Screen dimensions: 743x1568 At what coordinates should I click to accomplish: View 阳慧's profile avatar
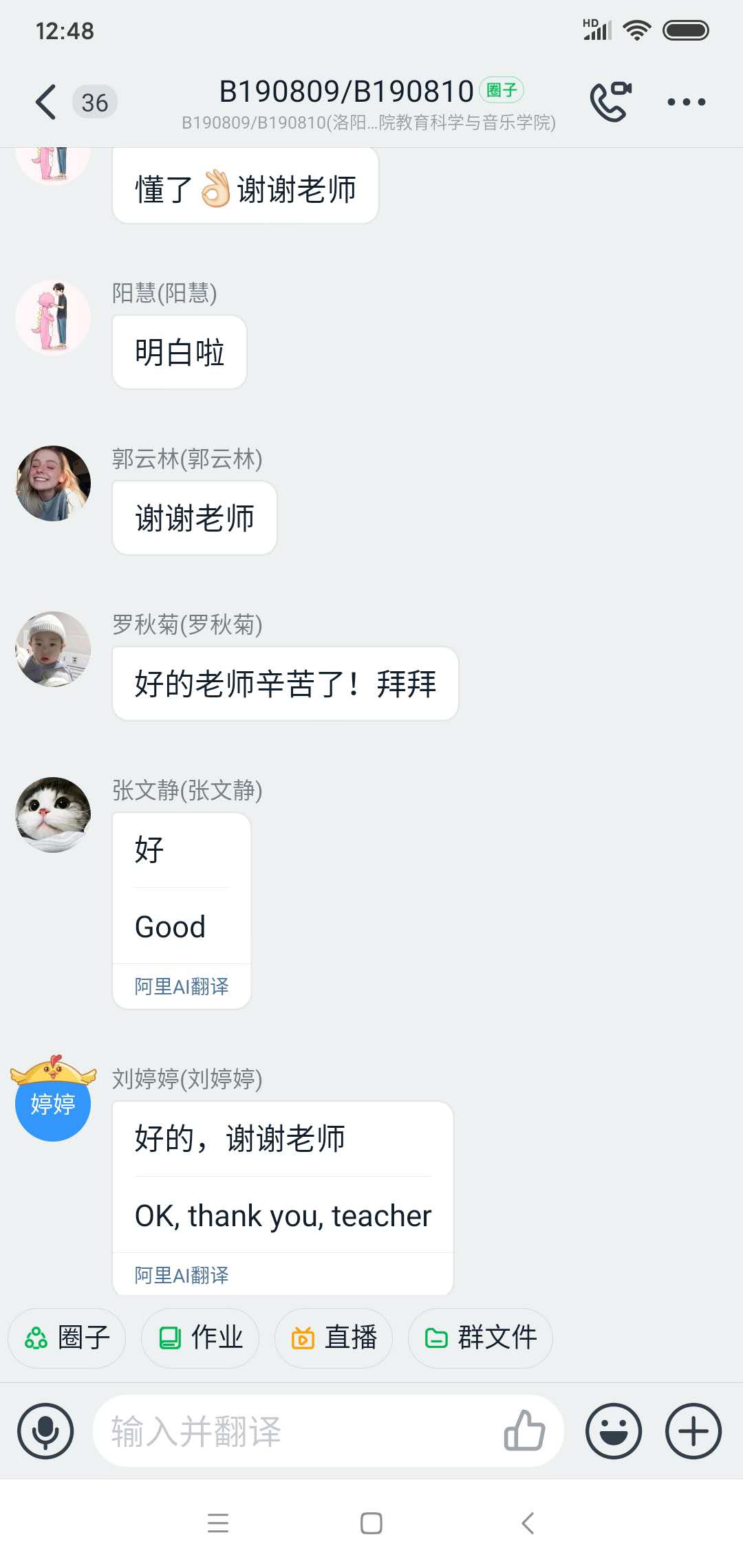coord(53,318)
